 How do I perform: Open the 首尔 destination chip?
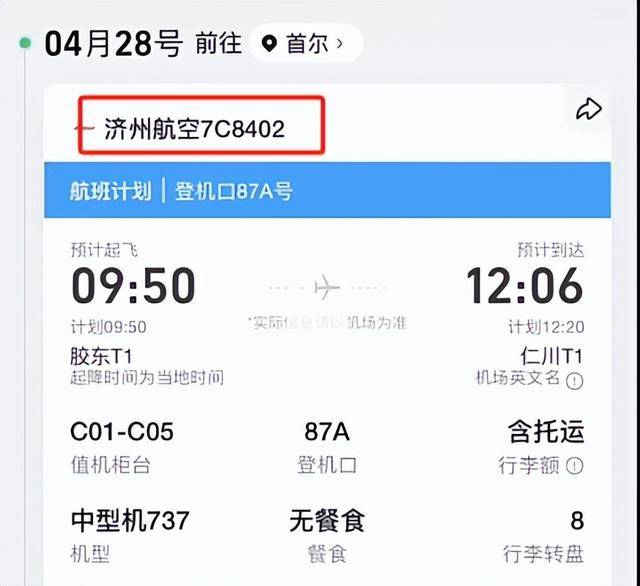305,43
